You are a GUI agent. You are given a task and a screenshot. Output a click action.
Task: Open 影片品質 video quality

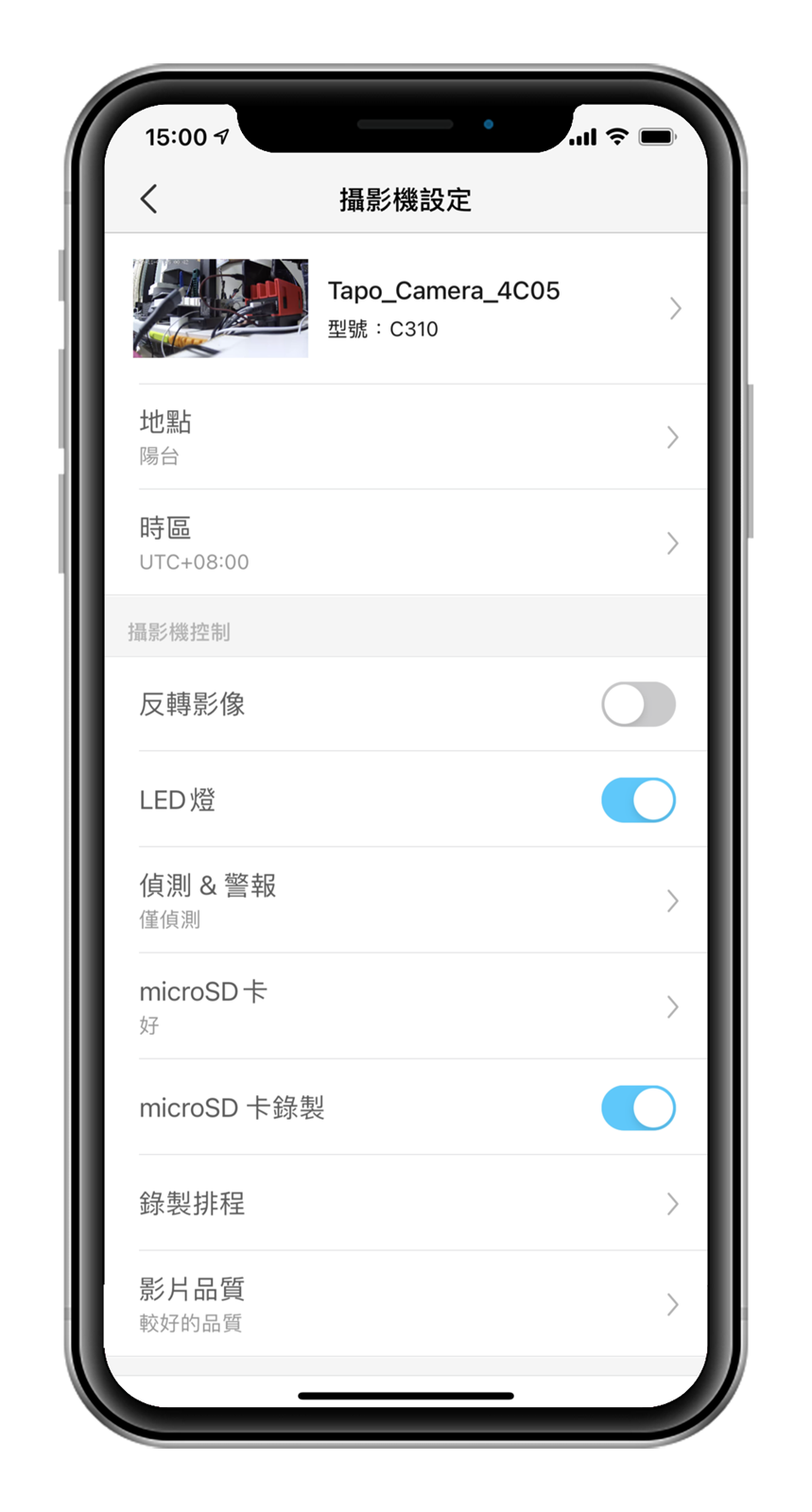pos(406,1304)
